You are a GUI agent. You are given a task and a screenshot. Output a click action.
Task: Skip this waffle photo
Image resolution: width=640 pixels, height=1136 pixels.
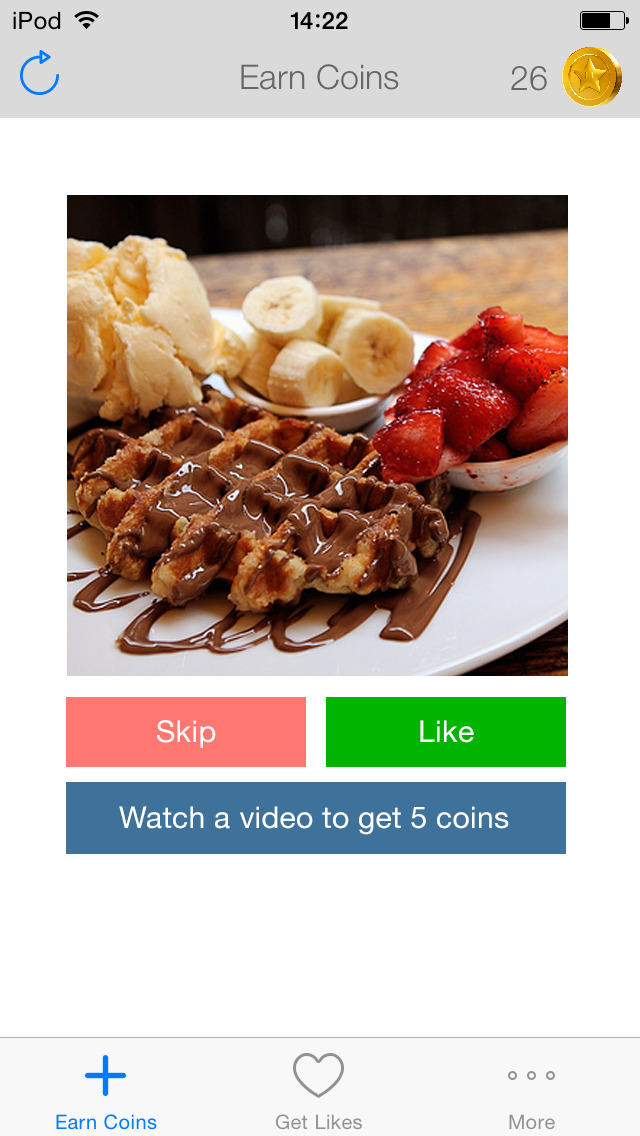pos(186,732)
